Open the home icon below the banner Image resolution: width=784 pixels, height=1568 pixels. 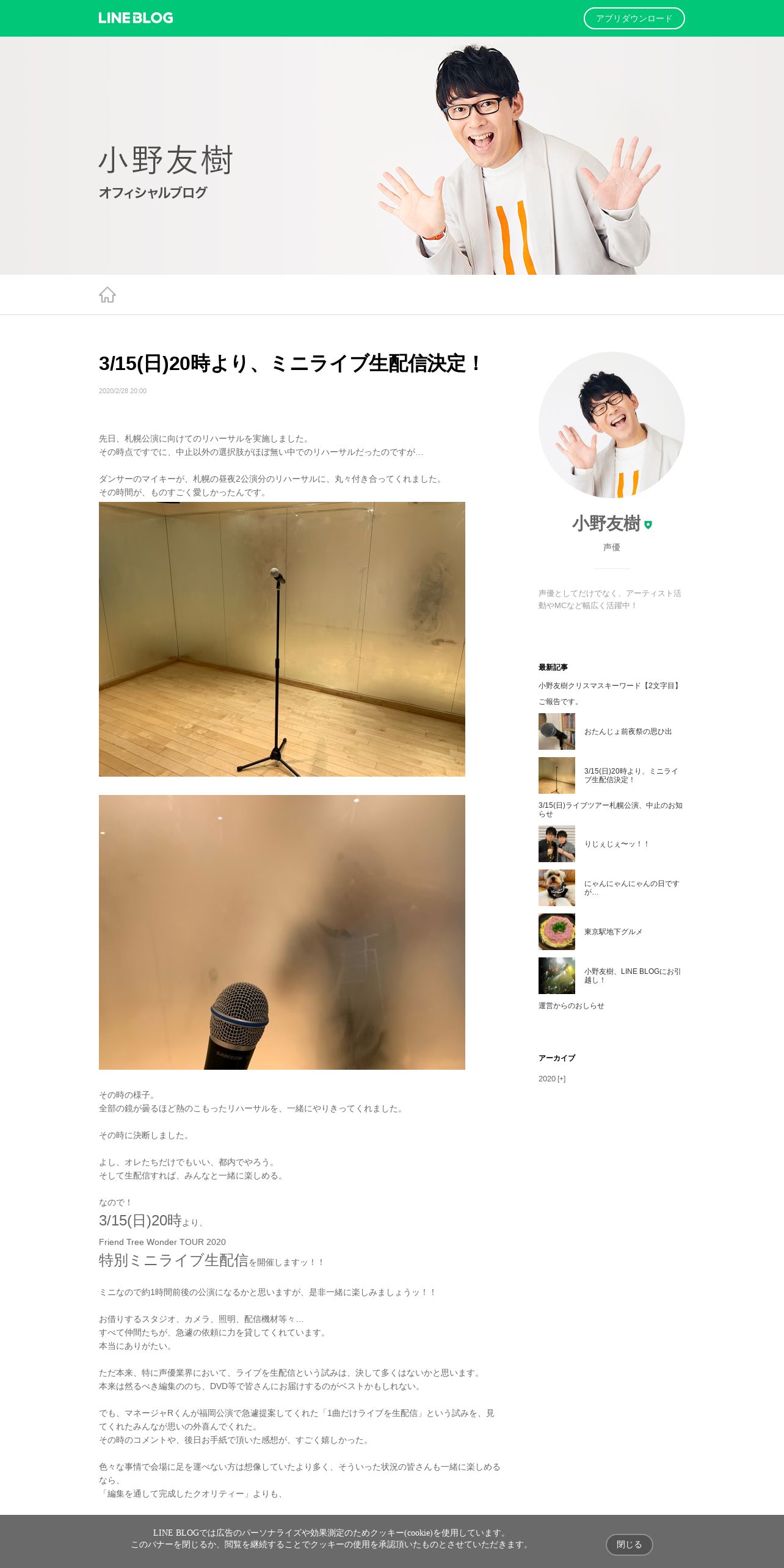pos(107,295)
